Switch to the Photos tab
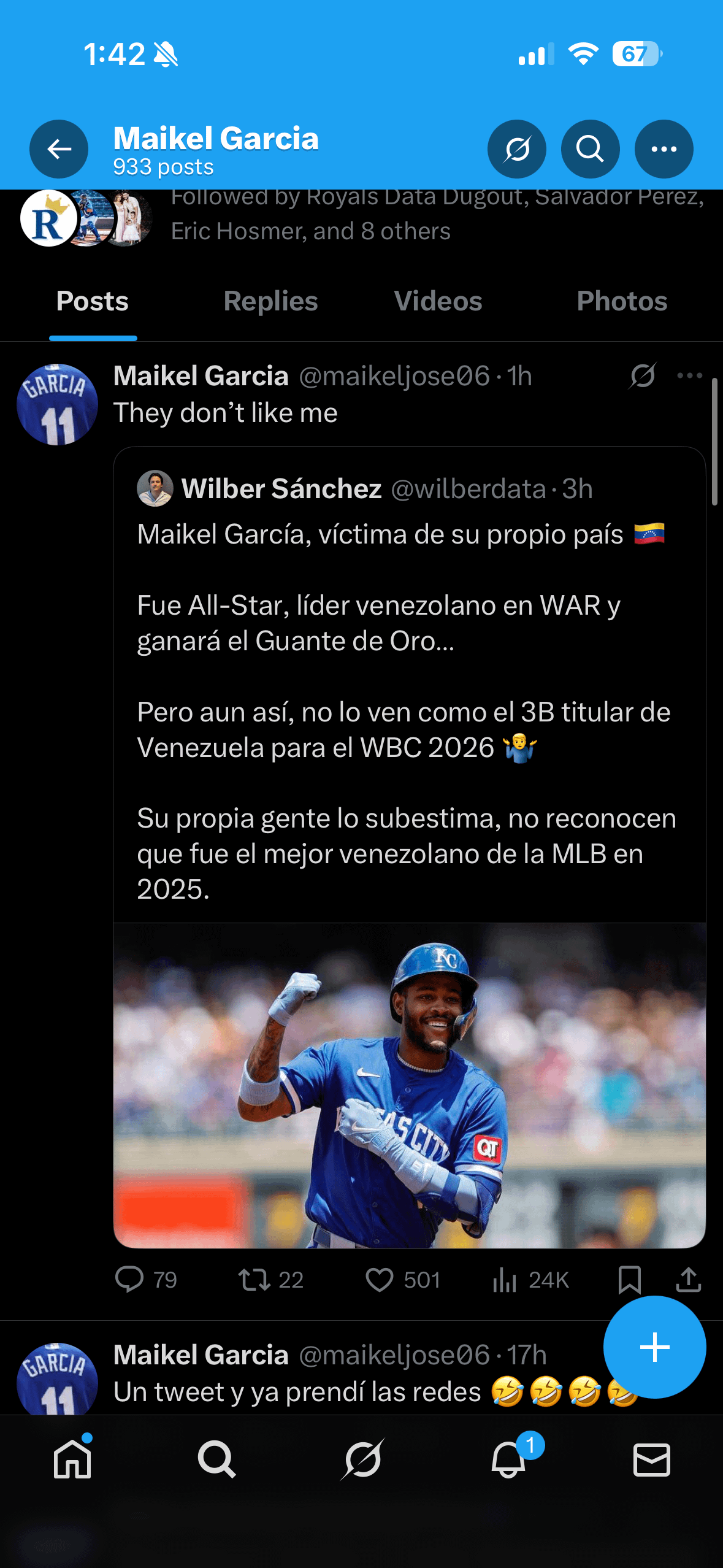The width and height of the screenshot is (723, 1568). [x=621, y=301]
